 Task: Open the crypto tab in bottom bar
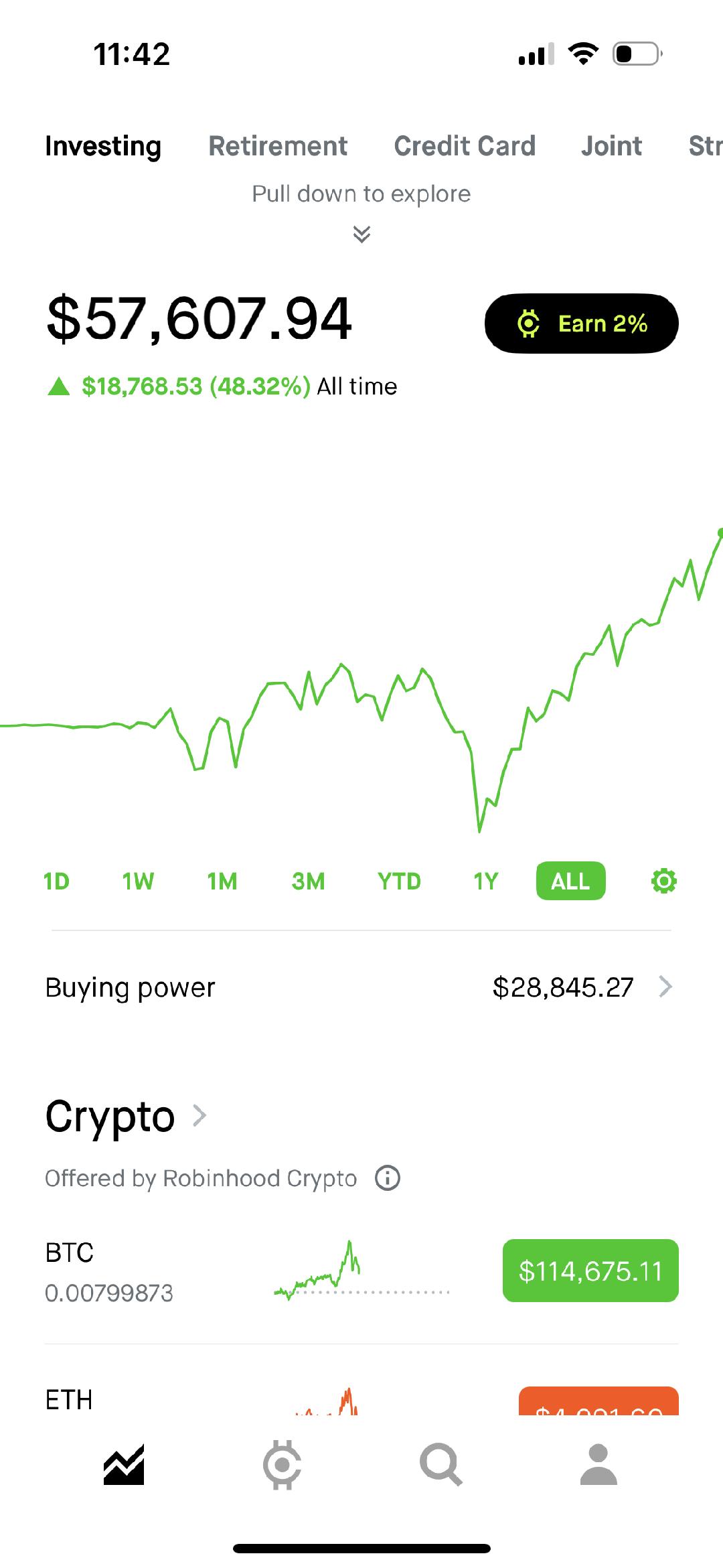(283, 1465)
